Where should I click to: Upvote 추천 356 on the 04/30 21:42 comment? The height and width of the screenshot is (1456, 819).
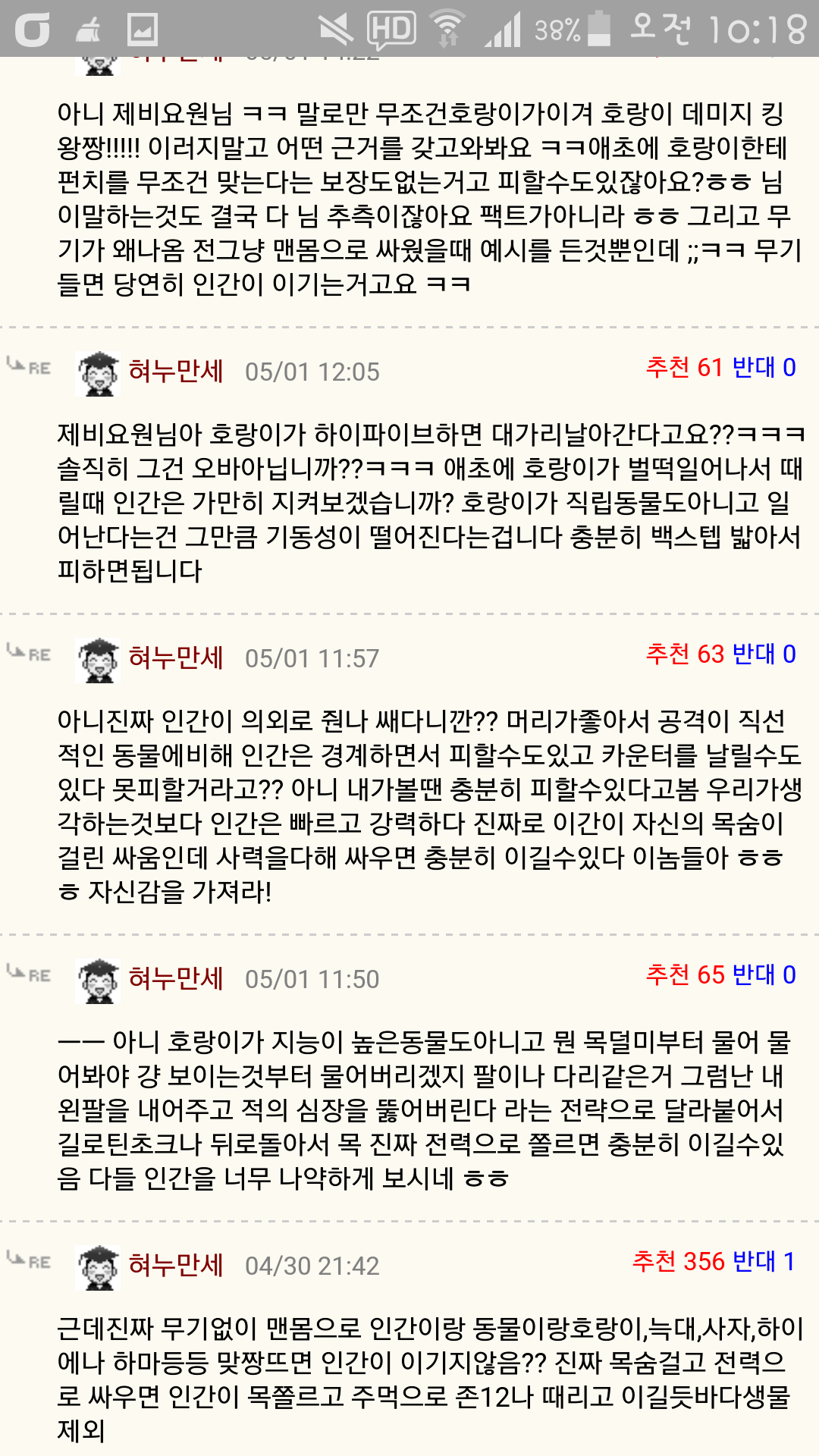(679, 1262)
